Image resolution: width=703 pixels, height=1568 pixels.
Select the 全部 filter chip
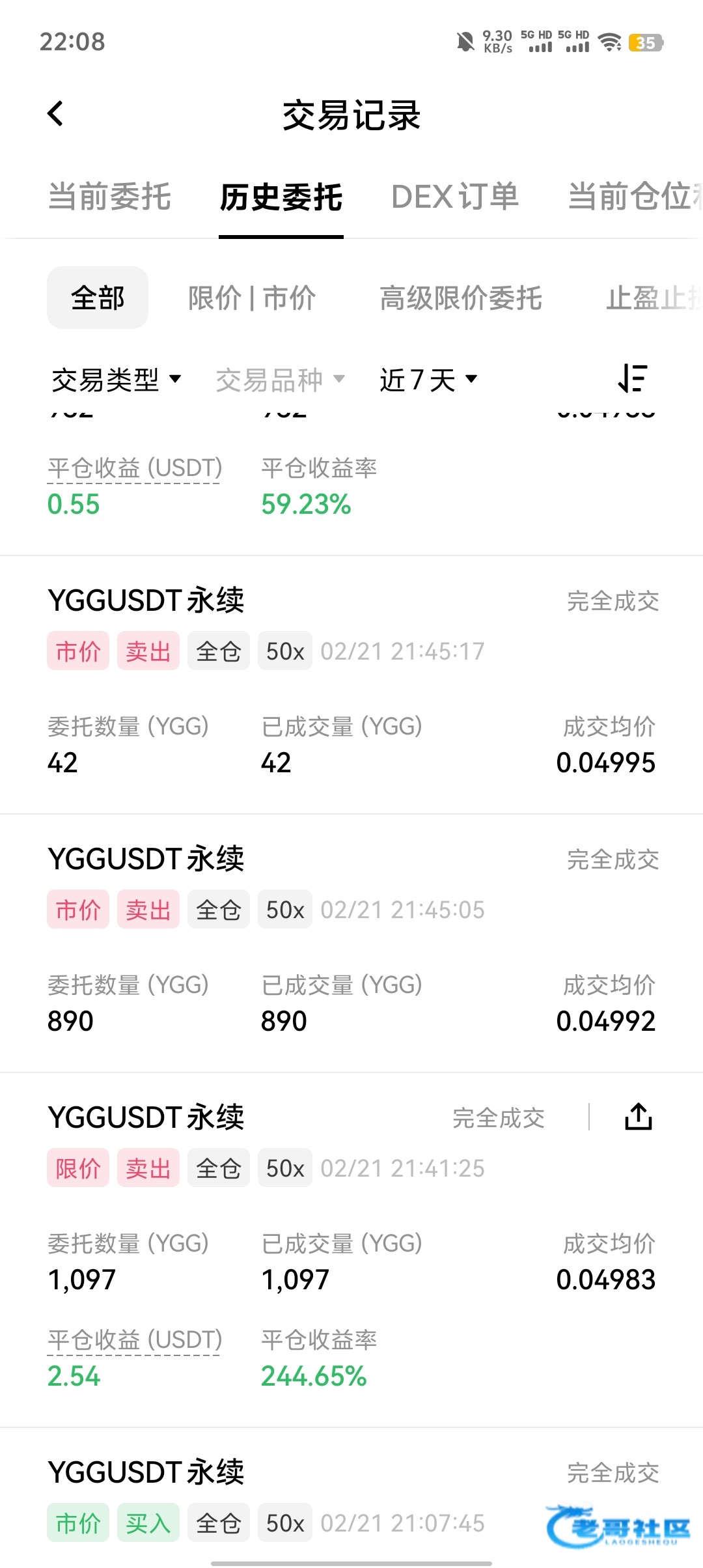click(98, 298)
